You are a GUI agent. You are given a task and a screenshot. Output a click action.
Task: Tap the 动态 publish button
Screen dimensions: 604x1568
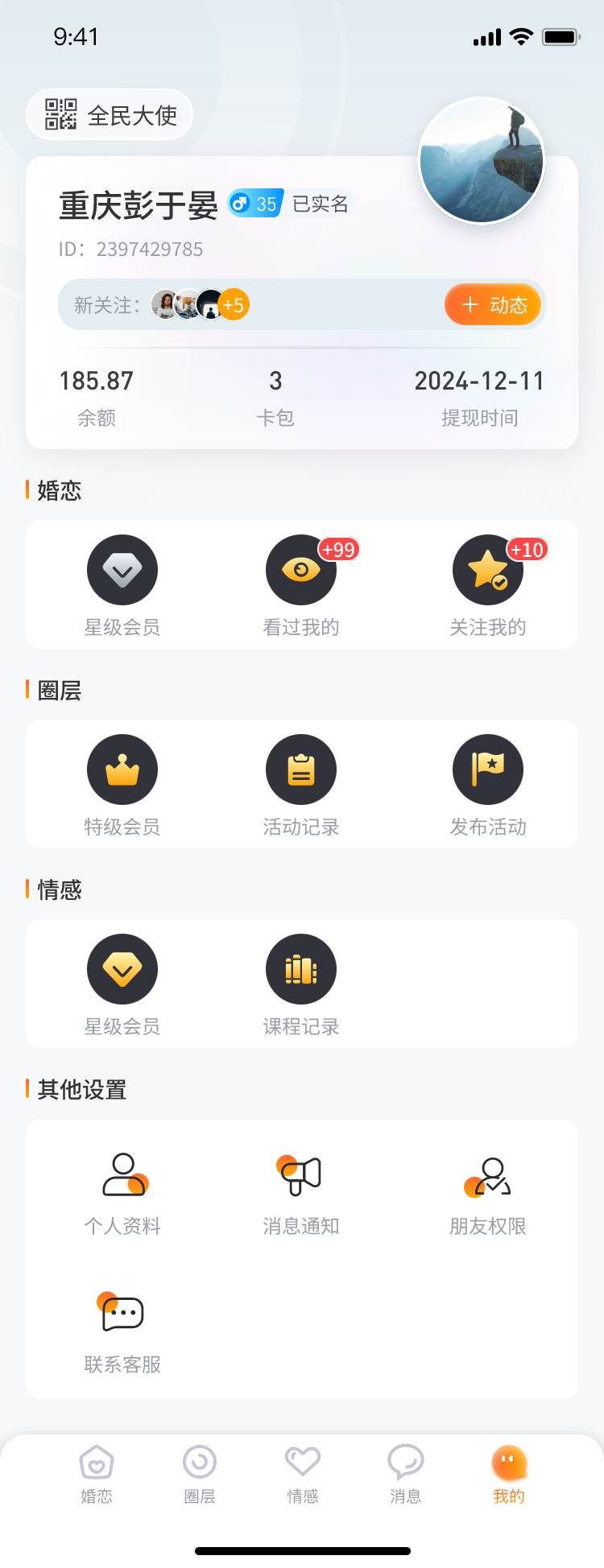click(x=492, y=304)
